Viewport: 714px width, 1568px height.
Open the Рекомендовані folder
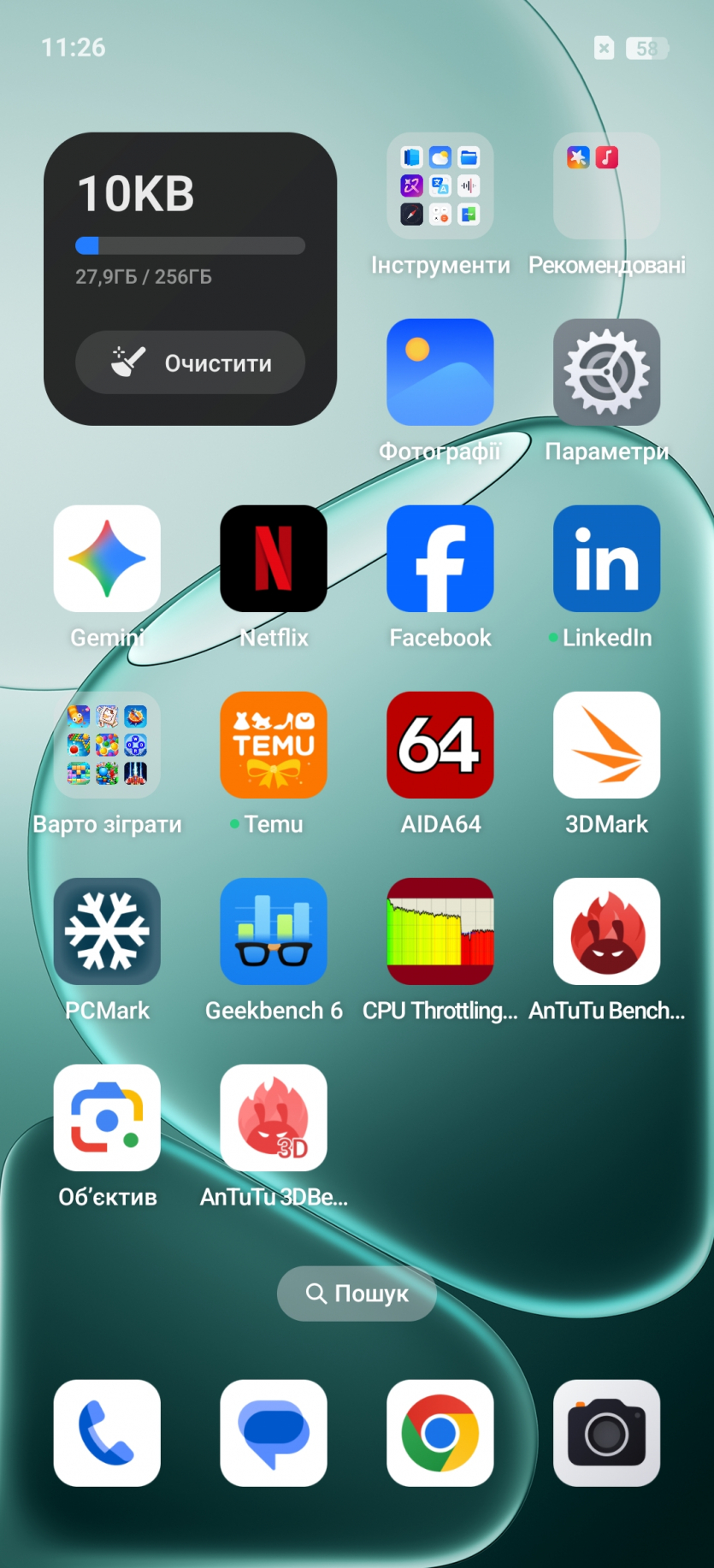tap(606, 186)
